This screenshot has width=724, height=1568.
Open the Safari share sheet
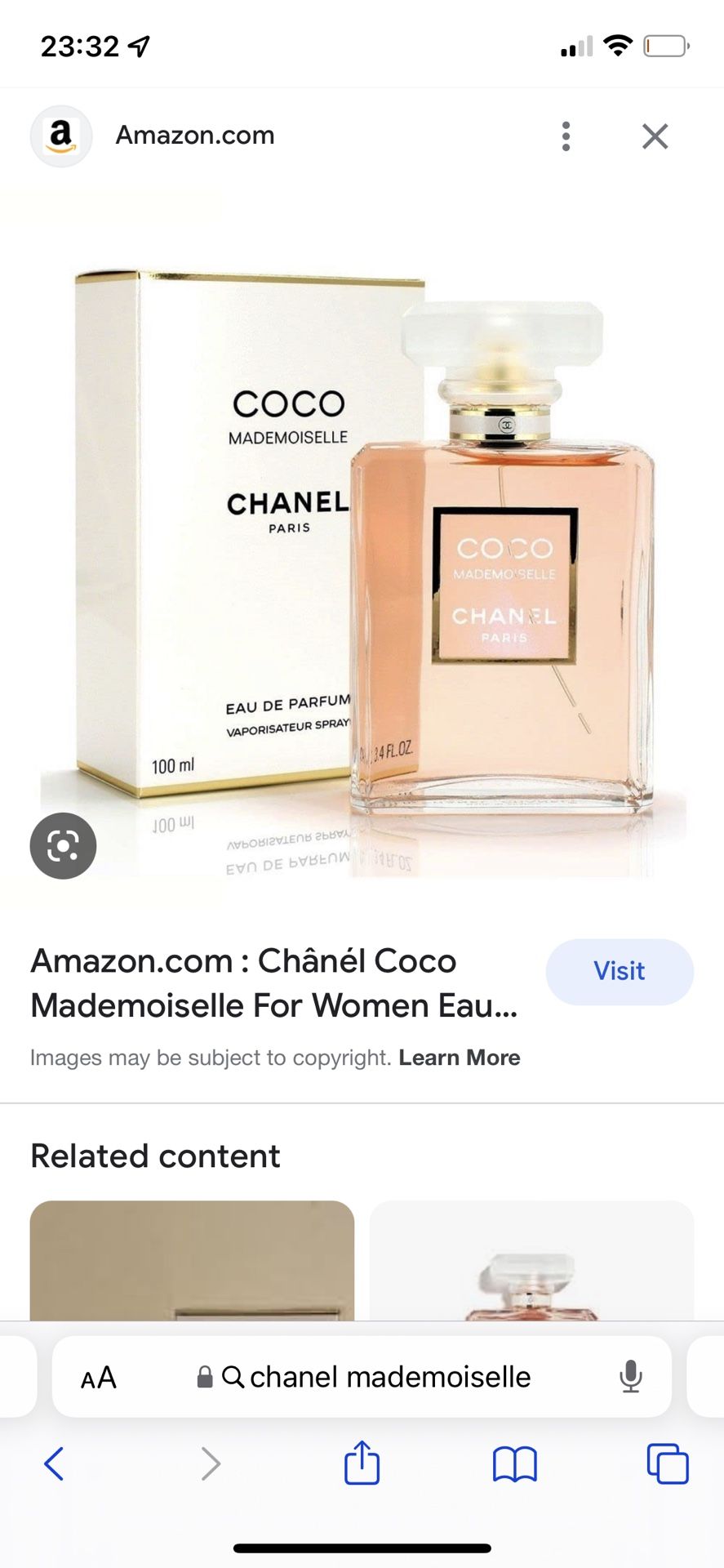pyautogui.click(x=362, y=1462)
